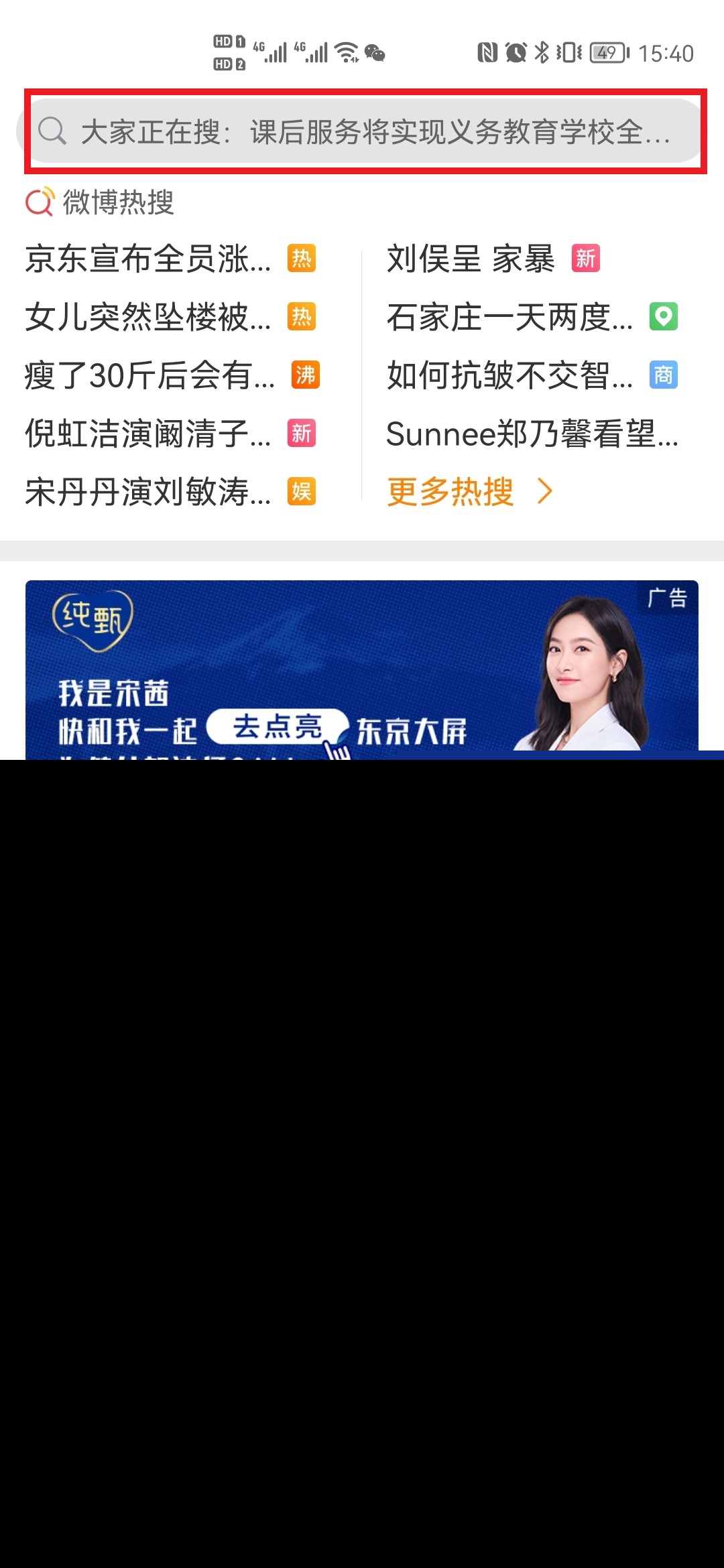
Task: Open hot search Sunnee郑乃馨看望...
Action: point(533,434)
